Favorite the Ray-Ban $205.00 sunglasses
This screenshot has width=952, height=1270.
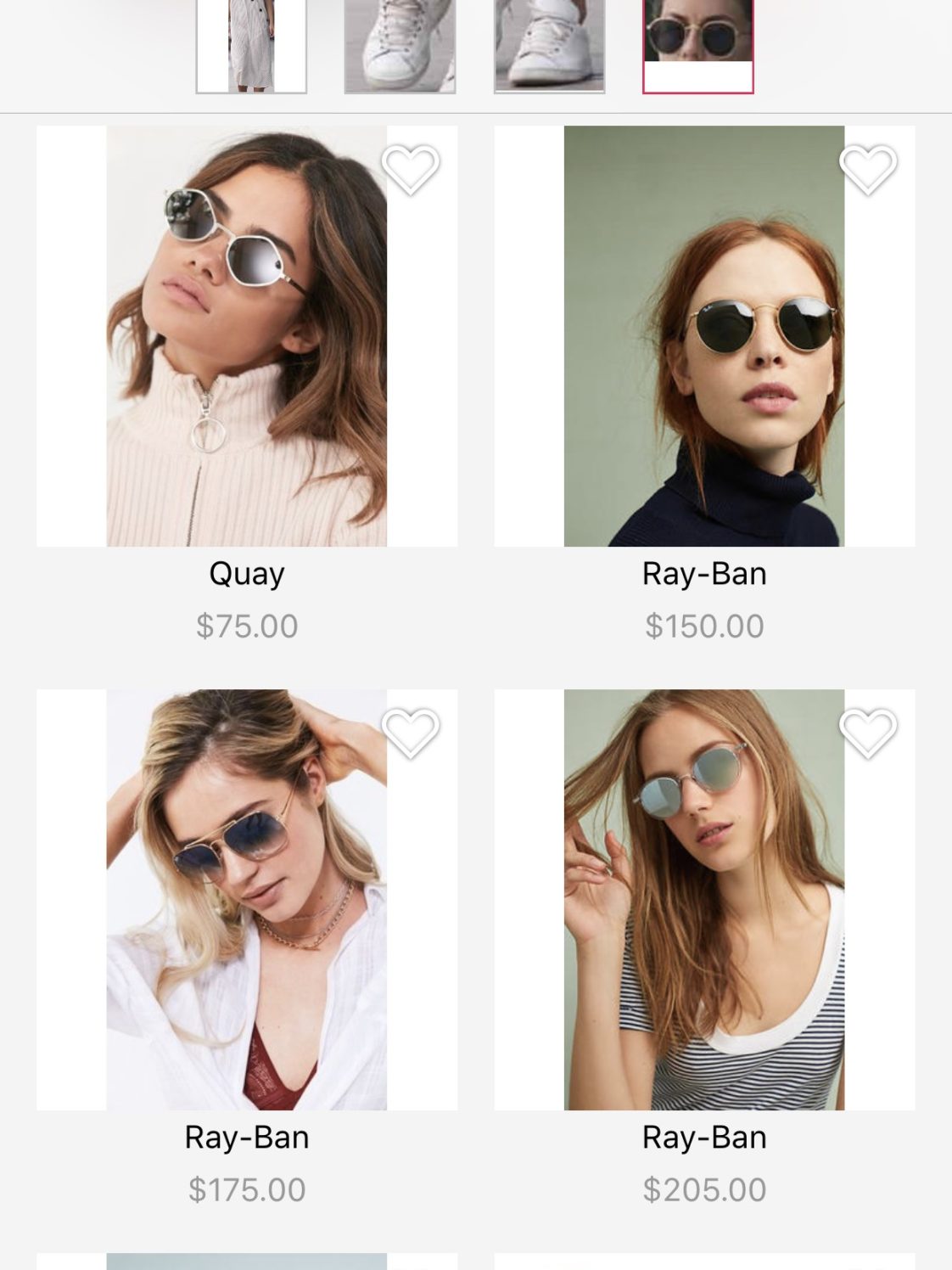(x=868, y=733)
